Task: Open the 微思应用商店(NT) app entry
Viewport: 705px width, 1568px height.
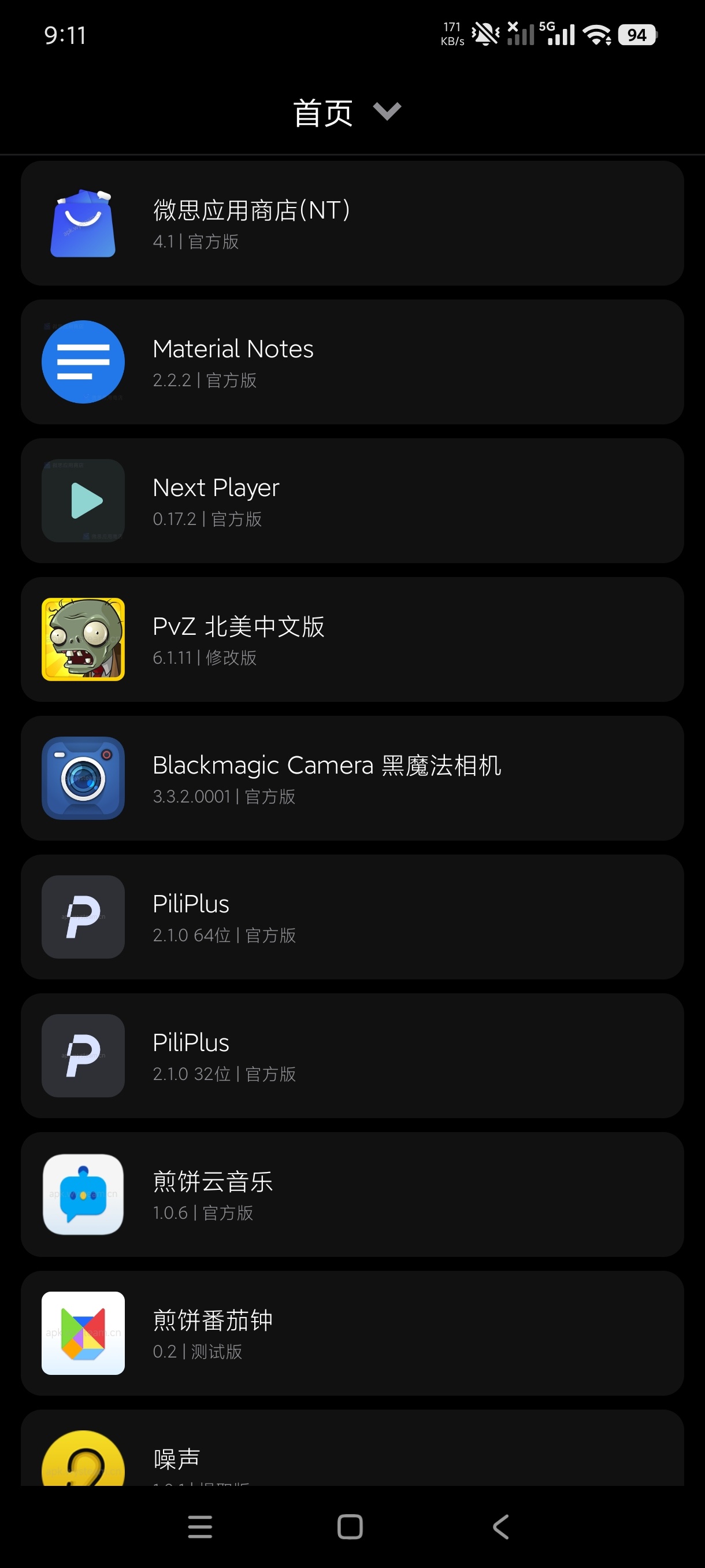Action: (352, 223)
